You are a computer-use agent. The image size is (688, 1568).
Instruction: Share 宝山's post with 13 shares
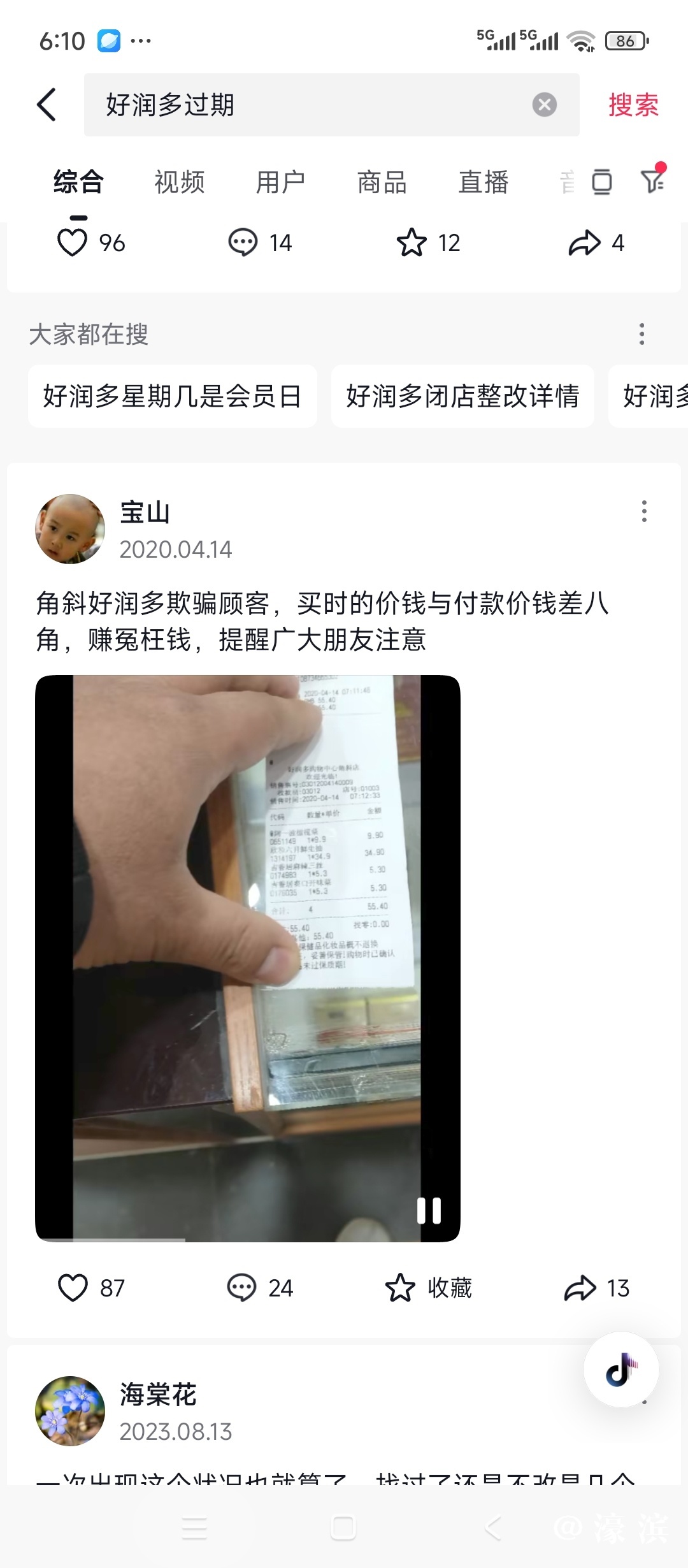[580, 1288]
